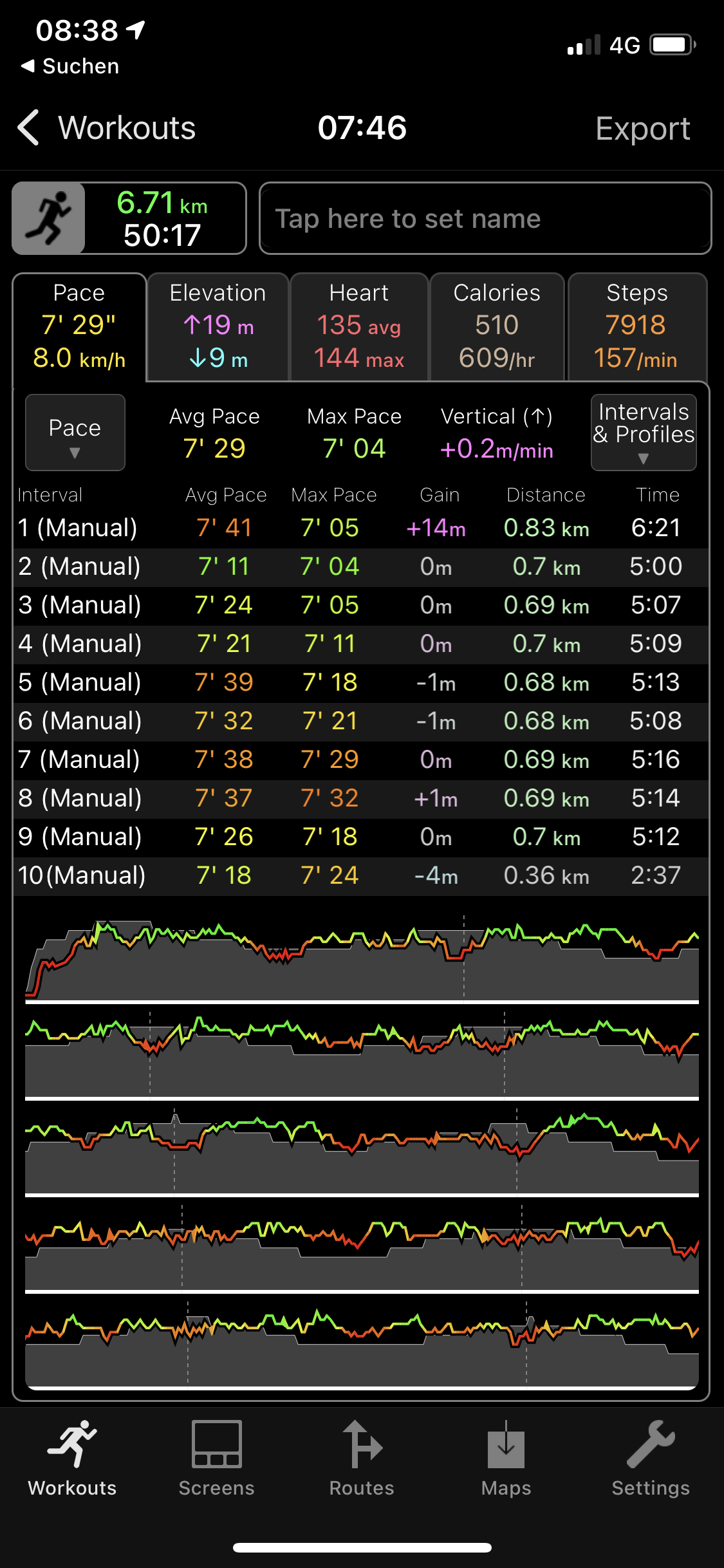Switch to the Elevation tab
724x1568 pixels.
click(218, 327)
